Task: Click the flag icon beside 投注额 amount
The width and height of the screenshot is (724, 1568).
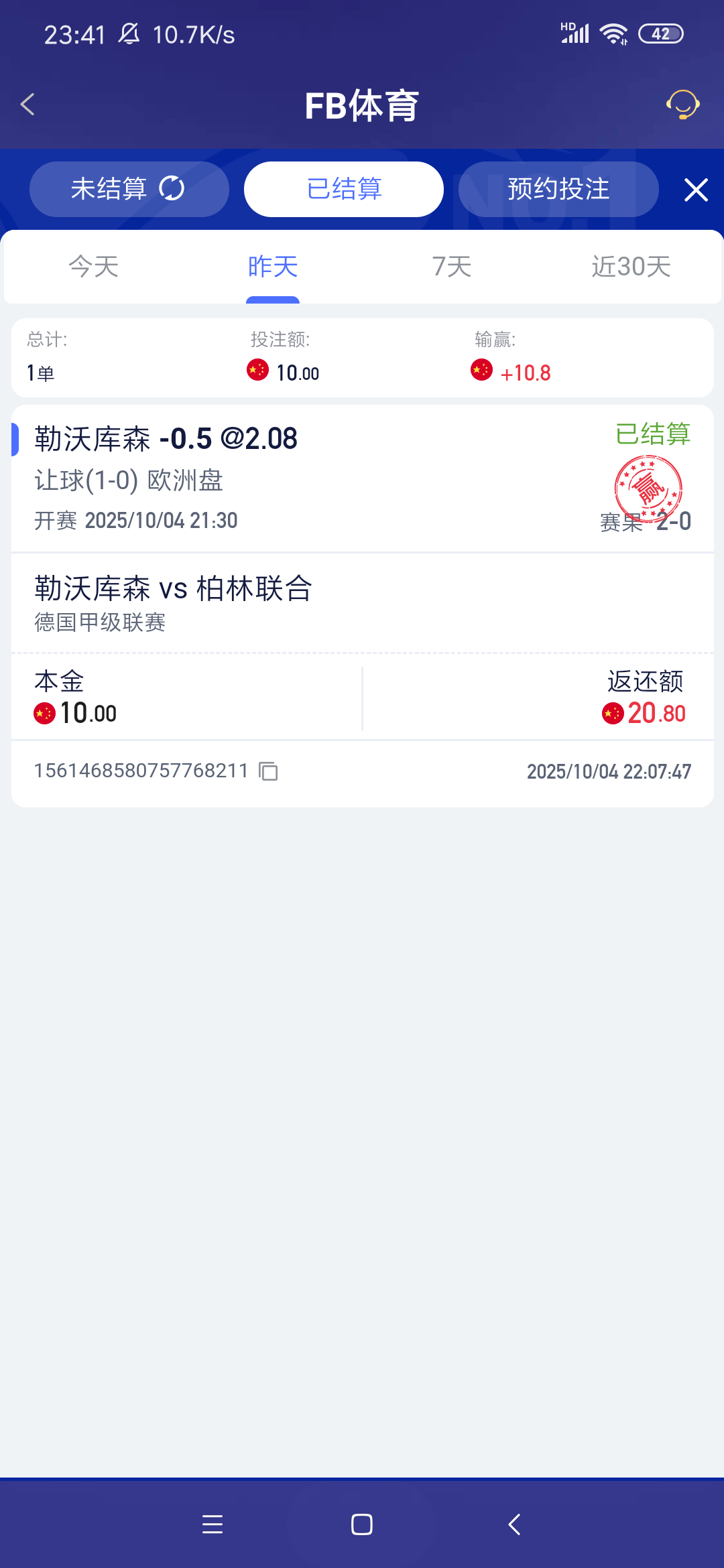Action: [x=257, y=371]
